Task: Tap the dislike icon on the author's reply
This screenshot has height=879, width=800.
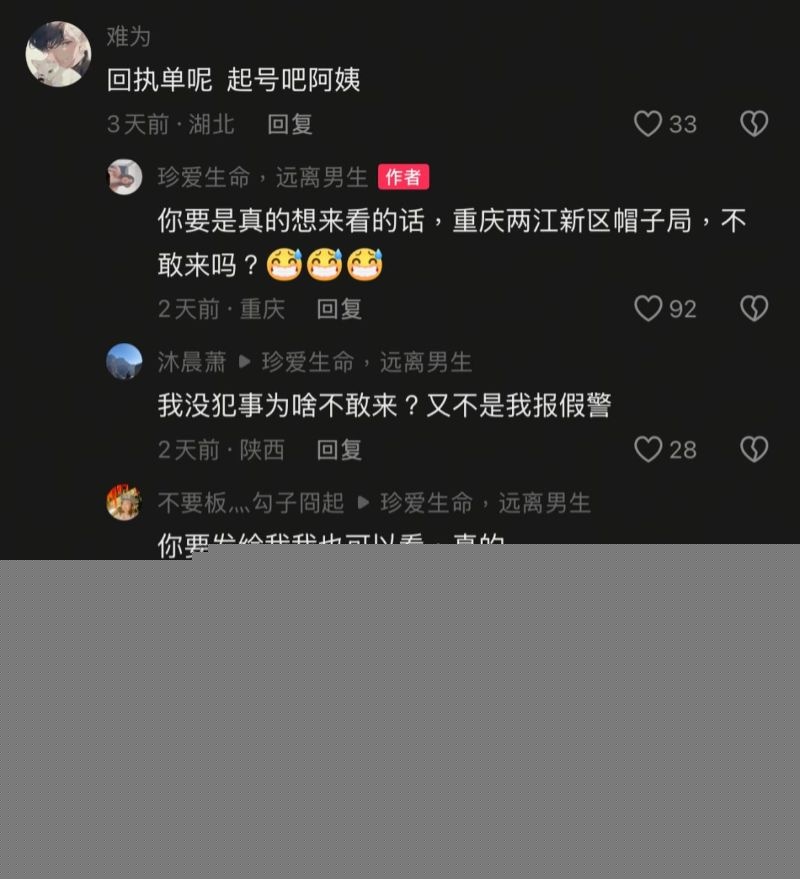Action: (x=753, y=309)
